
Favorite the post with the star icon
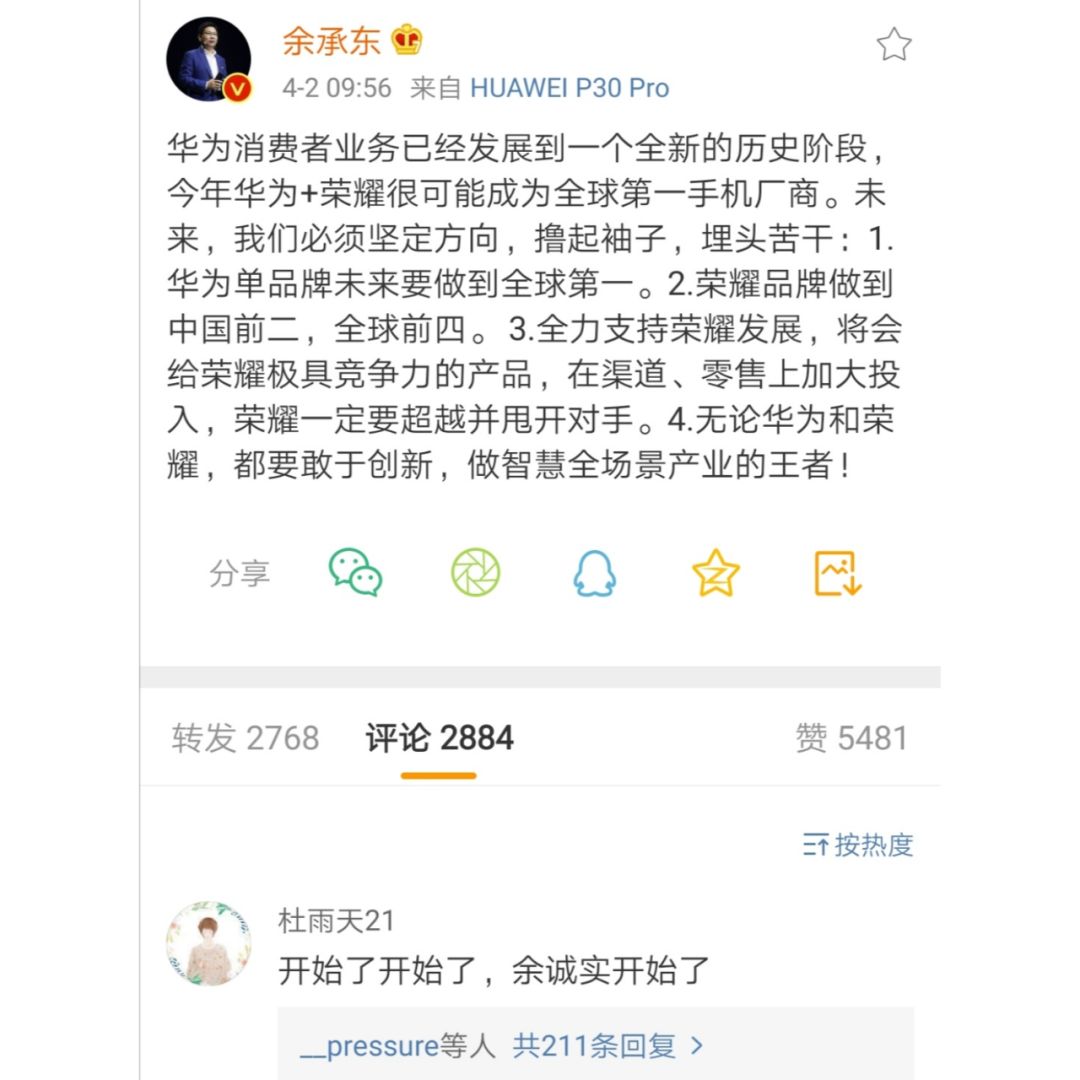(893, 44)
